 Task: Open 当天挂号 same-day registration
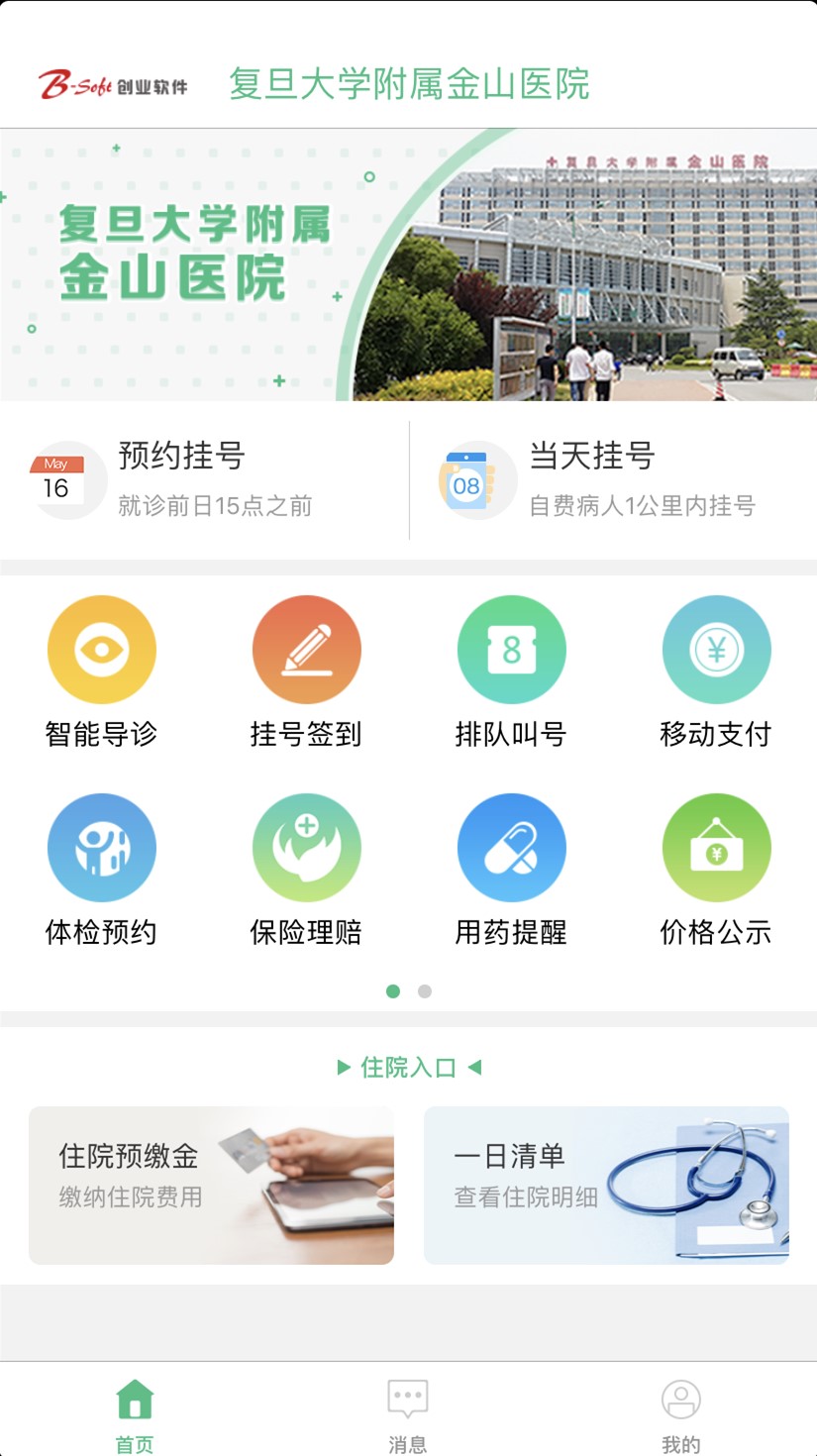click(x=613, y=480)
